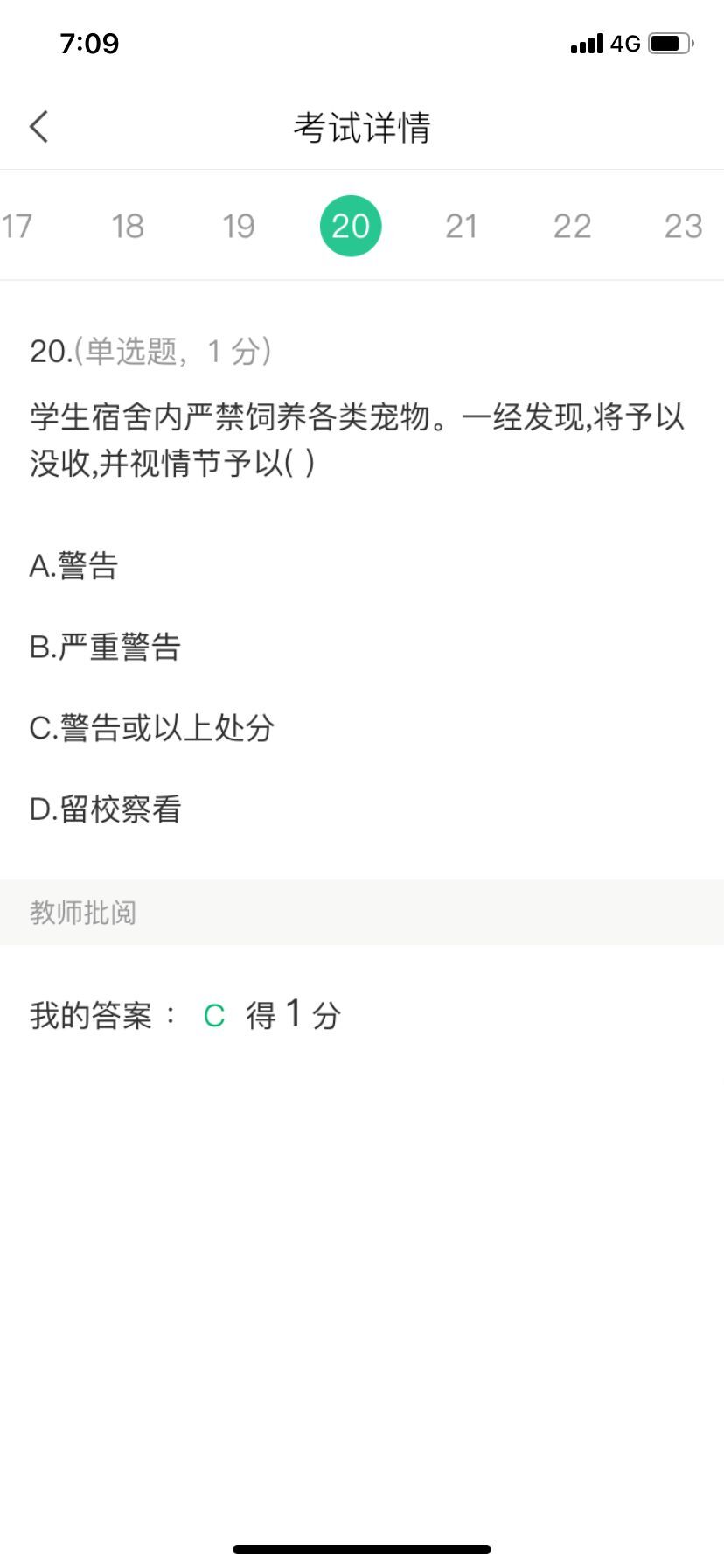This screenshot has height=1568, width=724.
Task: Go to question 22
Action: click(x=573, y=226)
